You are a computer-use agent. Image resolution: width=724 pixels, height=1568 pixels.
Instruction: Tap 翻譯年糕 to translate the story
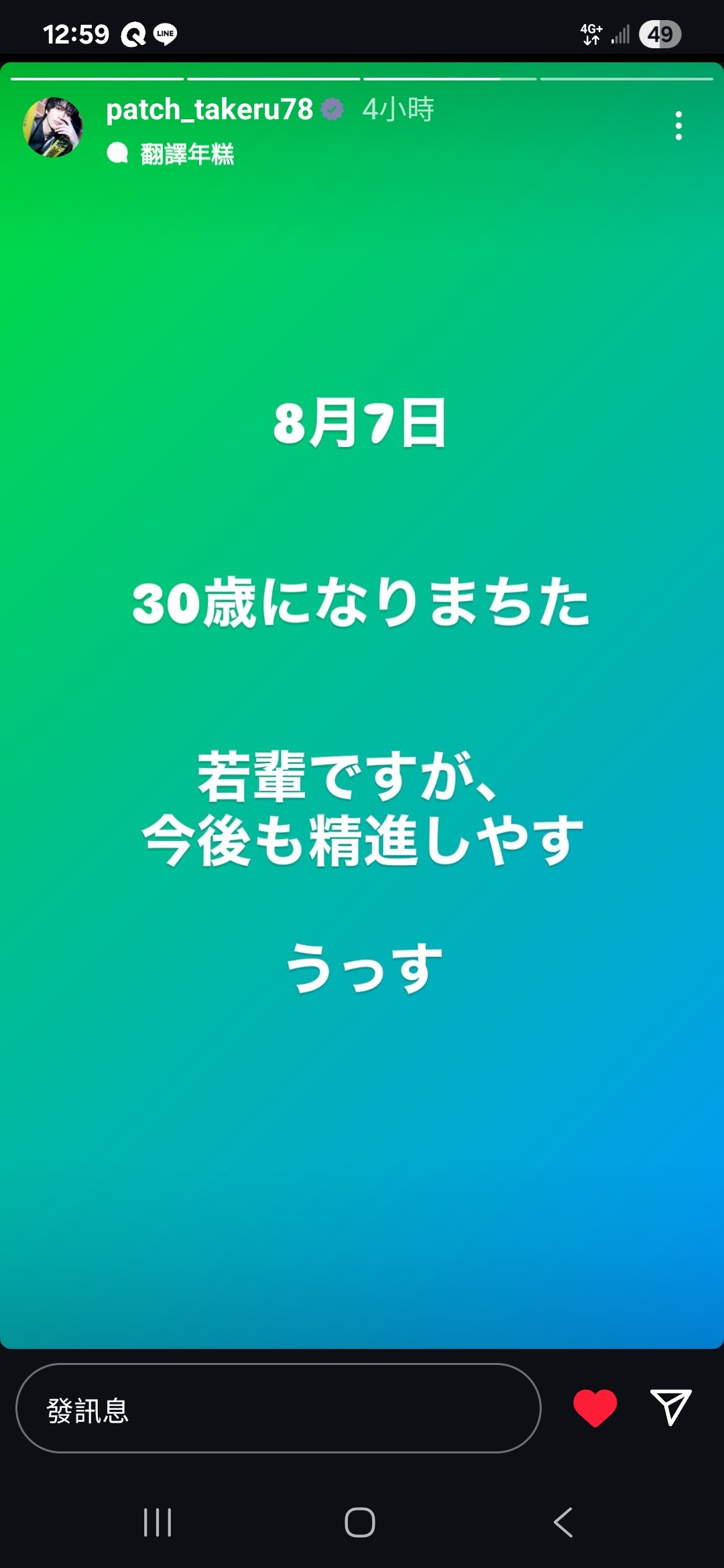click(186, 154)
